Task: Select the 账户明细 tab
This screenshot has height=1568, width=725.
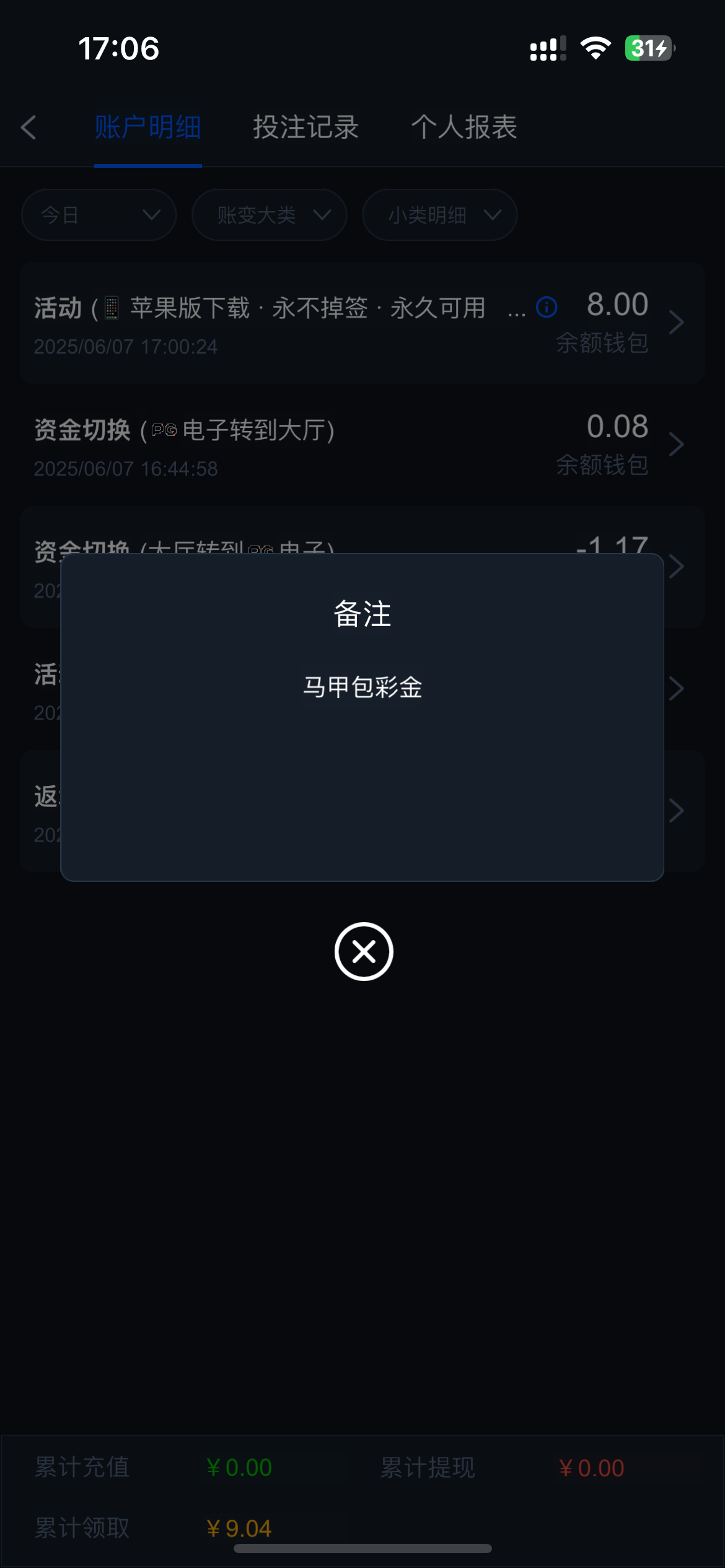Action: 147,128
